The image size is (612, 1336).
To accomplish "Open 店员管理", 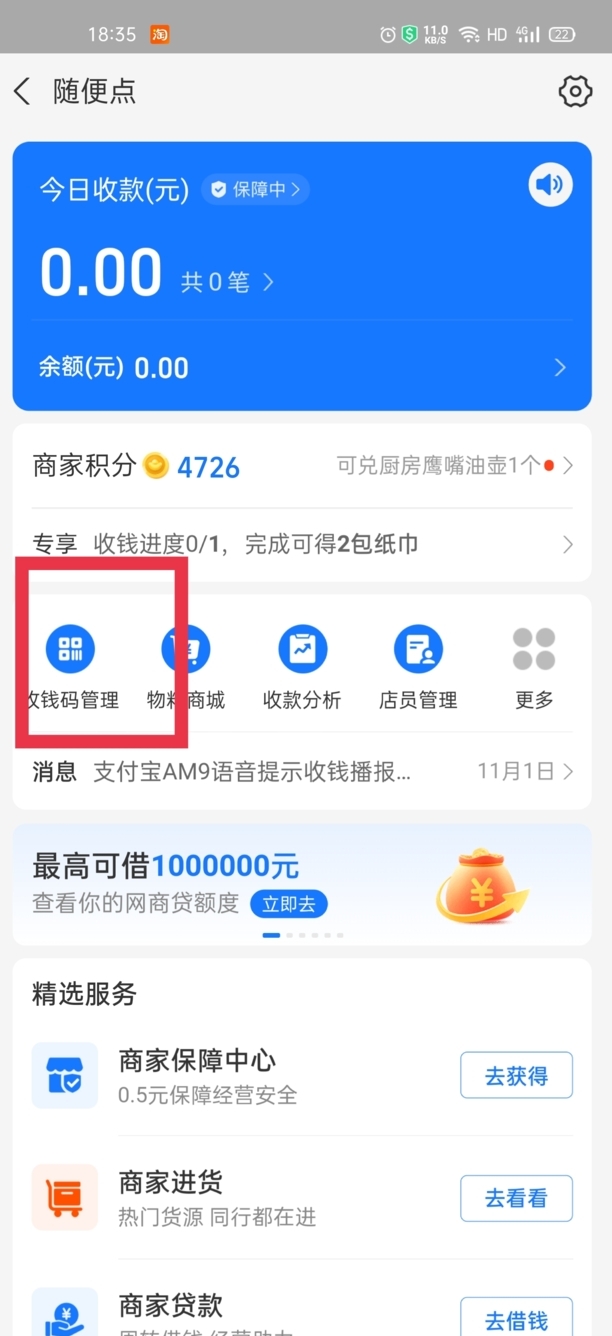I will pos(418,666).
